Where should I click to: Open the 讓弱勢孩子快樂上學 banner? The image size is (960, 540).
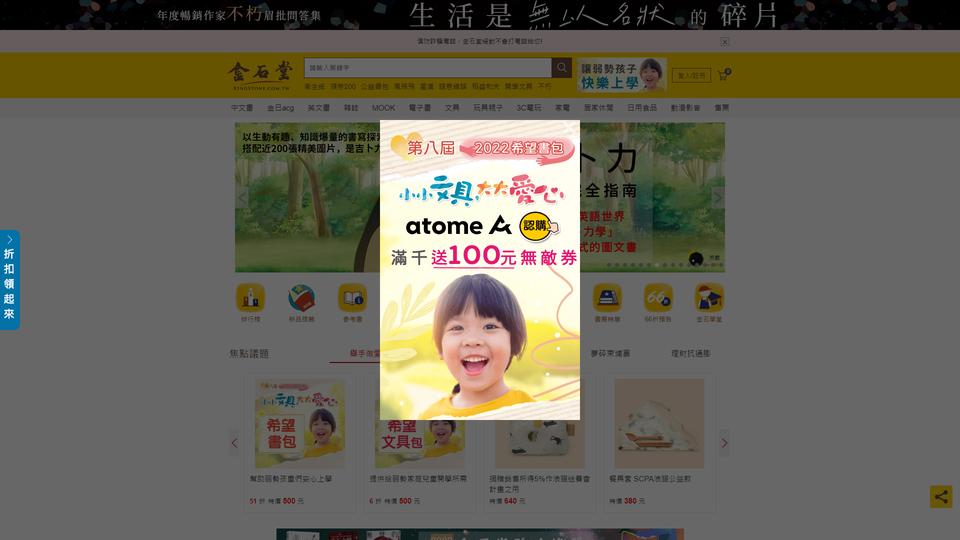pyautogui.click(x=621, y=74)
